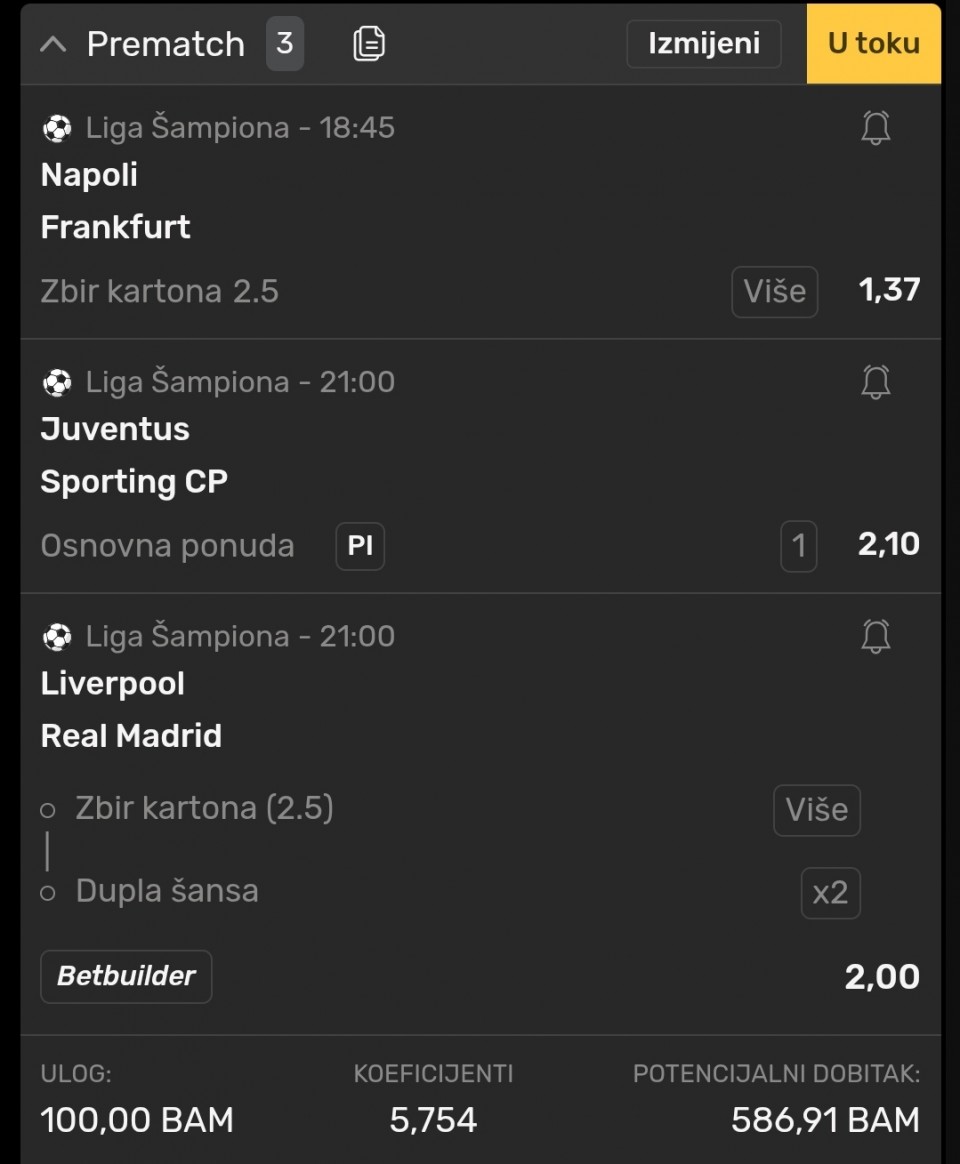The height and width of the screenshot is (1164, 960).
Task: Open the Liverpool vs Real Madrid match
Action: 130,709
